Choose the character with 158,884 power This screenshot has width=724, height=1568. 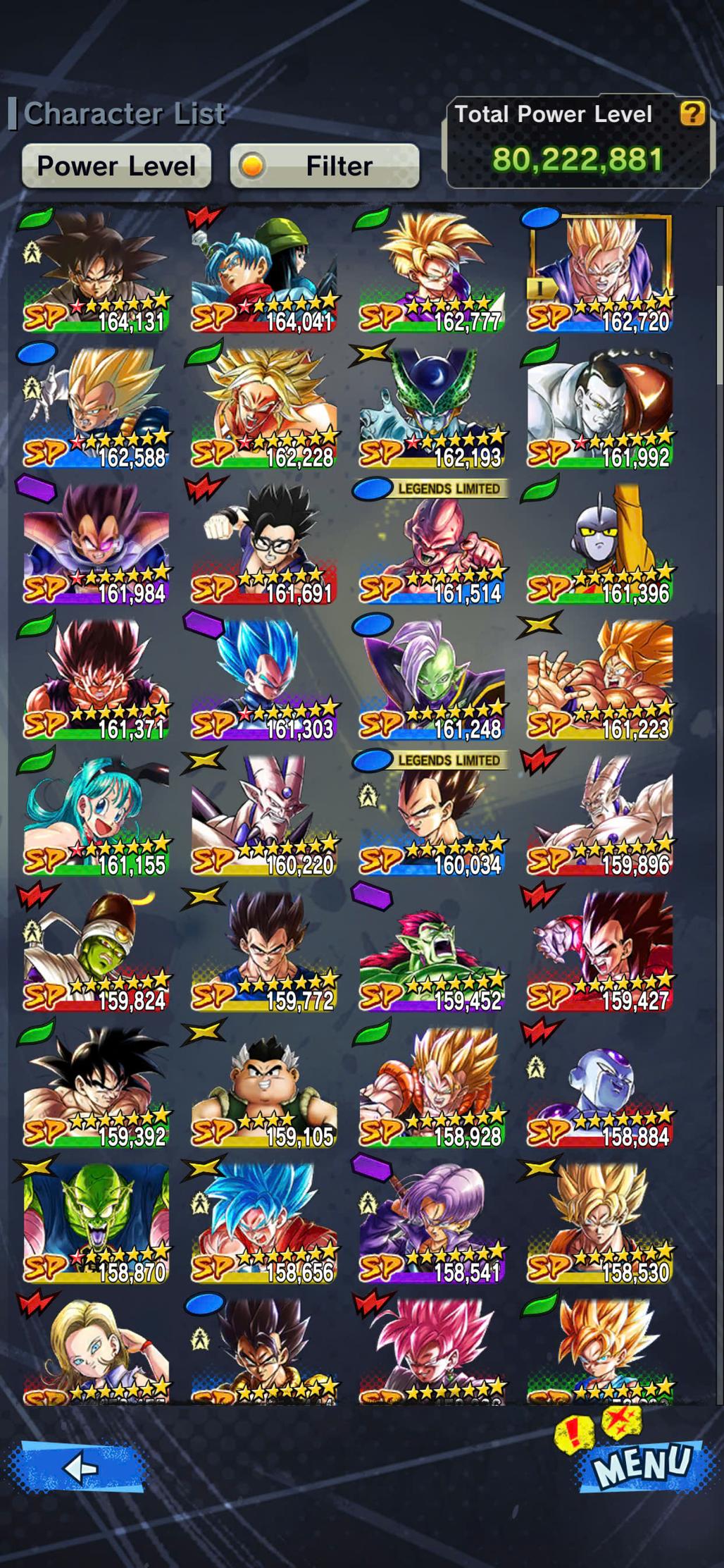point(599,1087)
